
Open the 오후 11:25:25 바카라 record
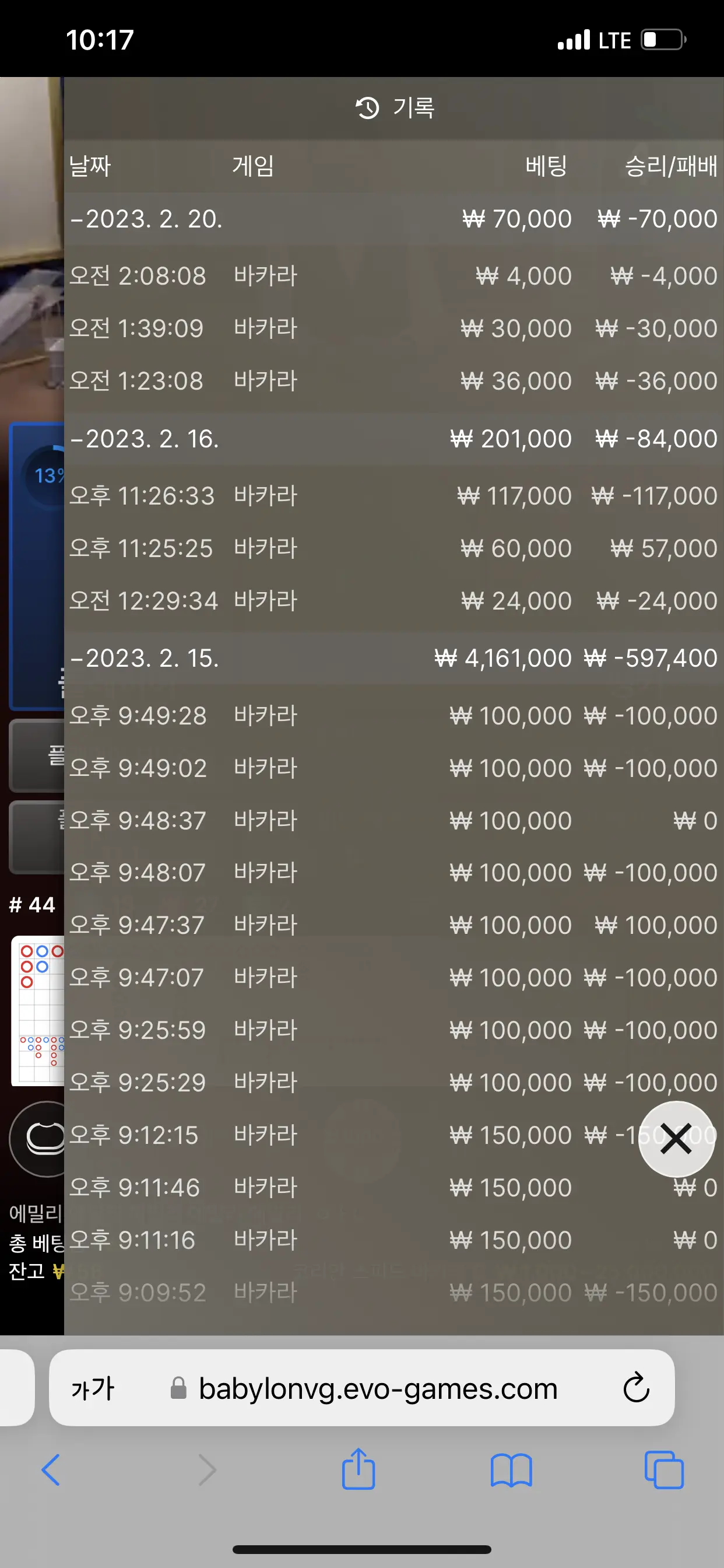click(x=393, y=548)
